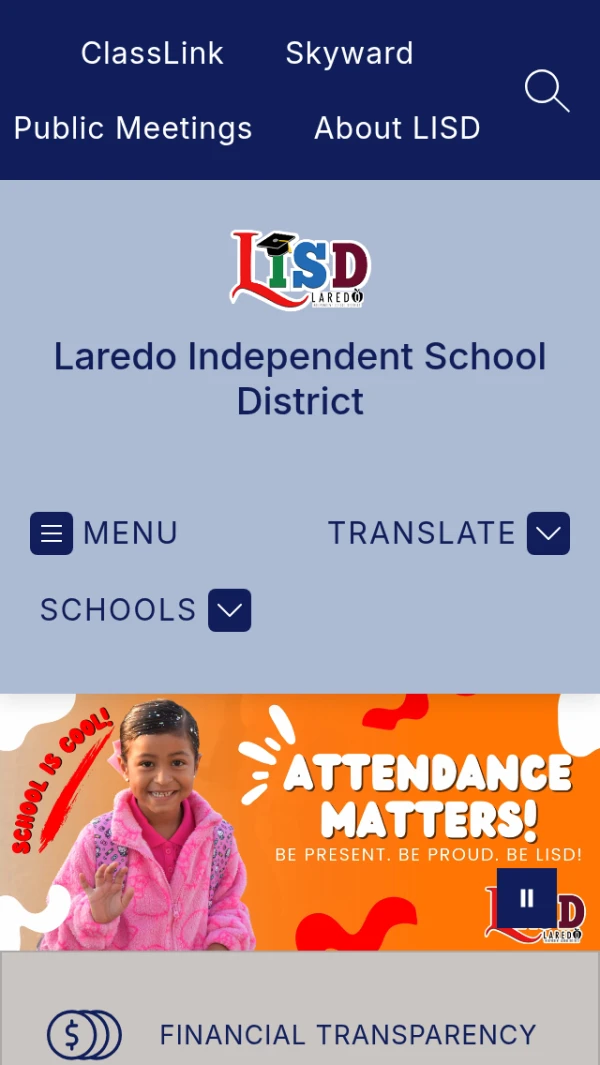Viewport: 600px width, 1065px height.
Task: Pause the banner slideshow
Action: [x=527, y=898]
